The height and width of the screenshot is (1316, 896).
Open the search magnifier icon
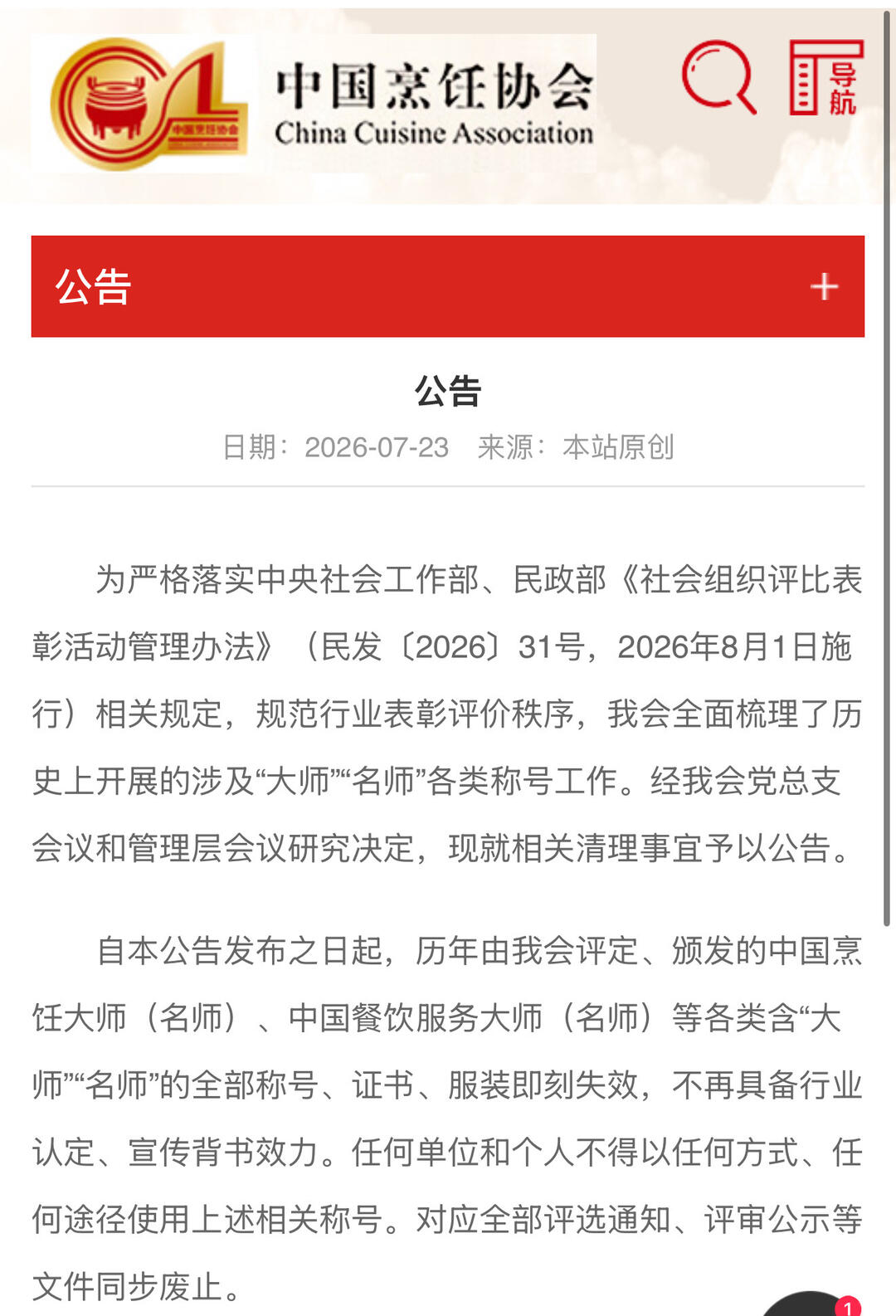tap(718, 77)
